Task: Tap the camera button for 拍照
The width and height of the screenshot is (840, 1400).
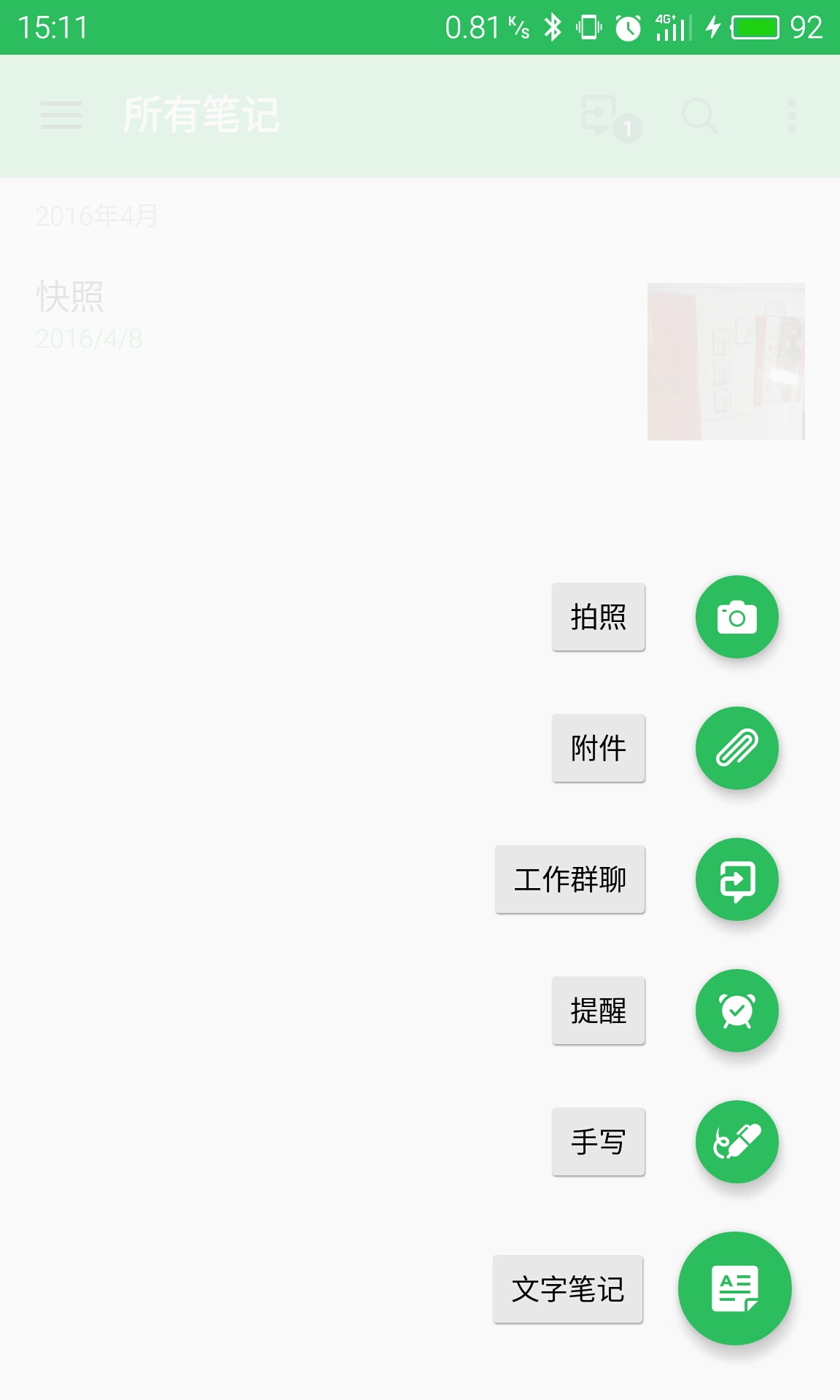Action: 736,617
